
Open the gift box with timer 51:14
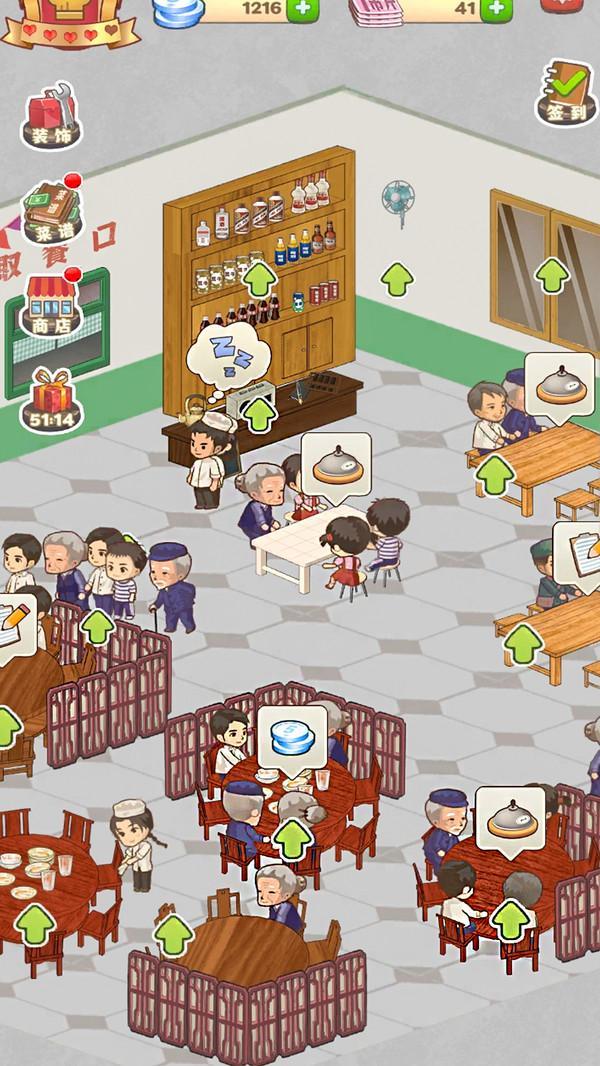(x=50, y=398)
